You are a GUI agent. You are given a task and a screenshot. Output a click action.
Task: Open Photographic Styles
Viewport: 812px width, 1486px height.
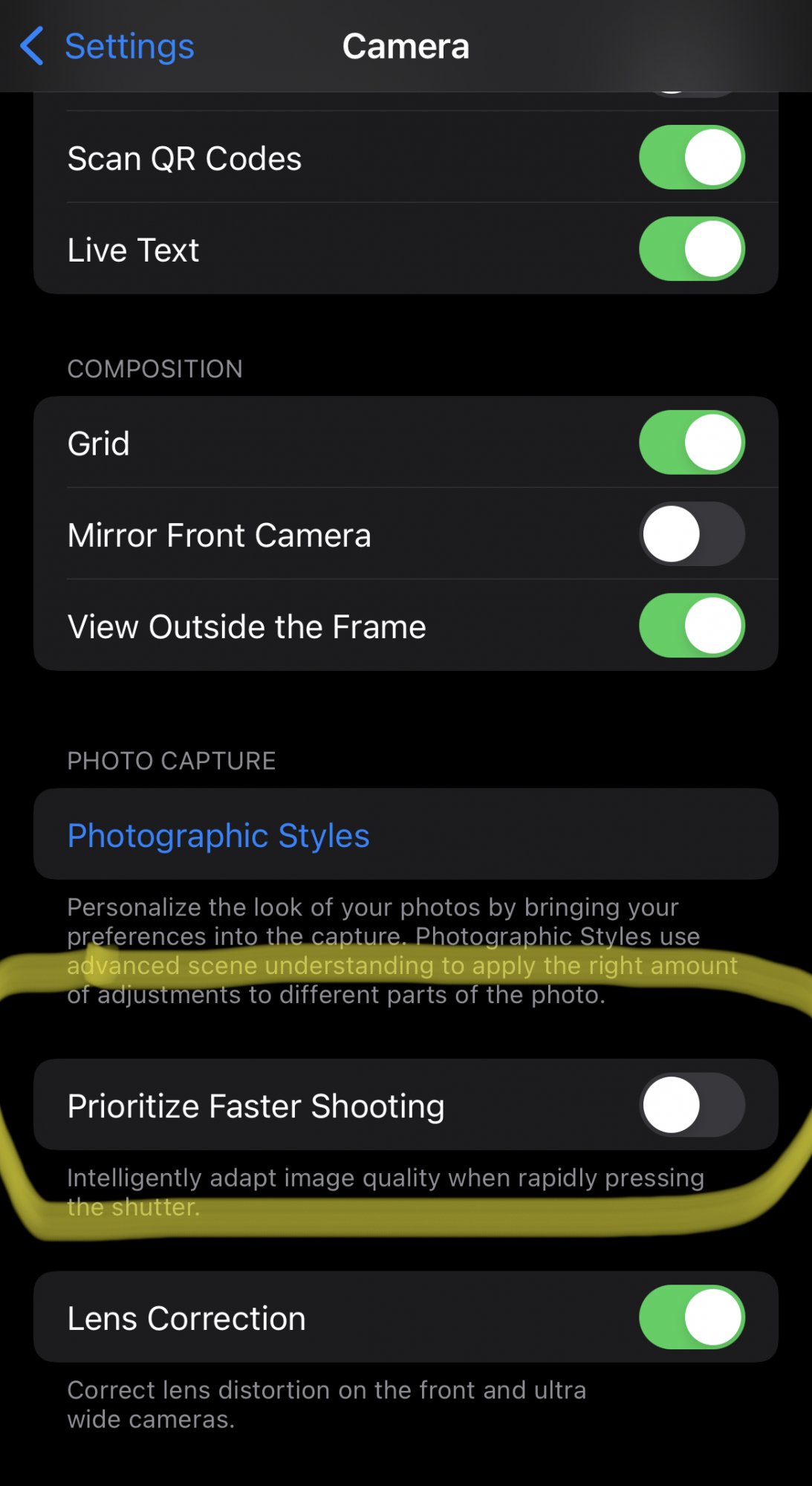coord(218,835)
